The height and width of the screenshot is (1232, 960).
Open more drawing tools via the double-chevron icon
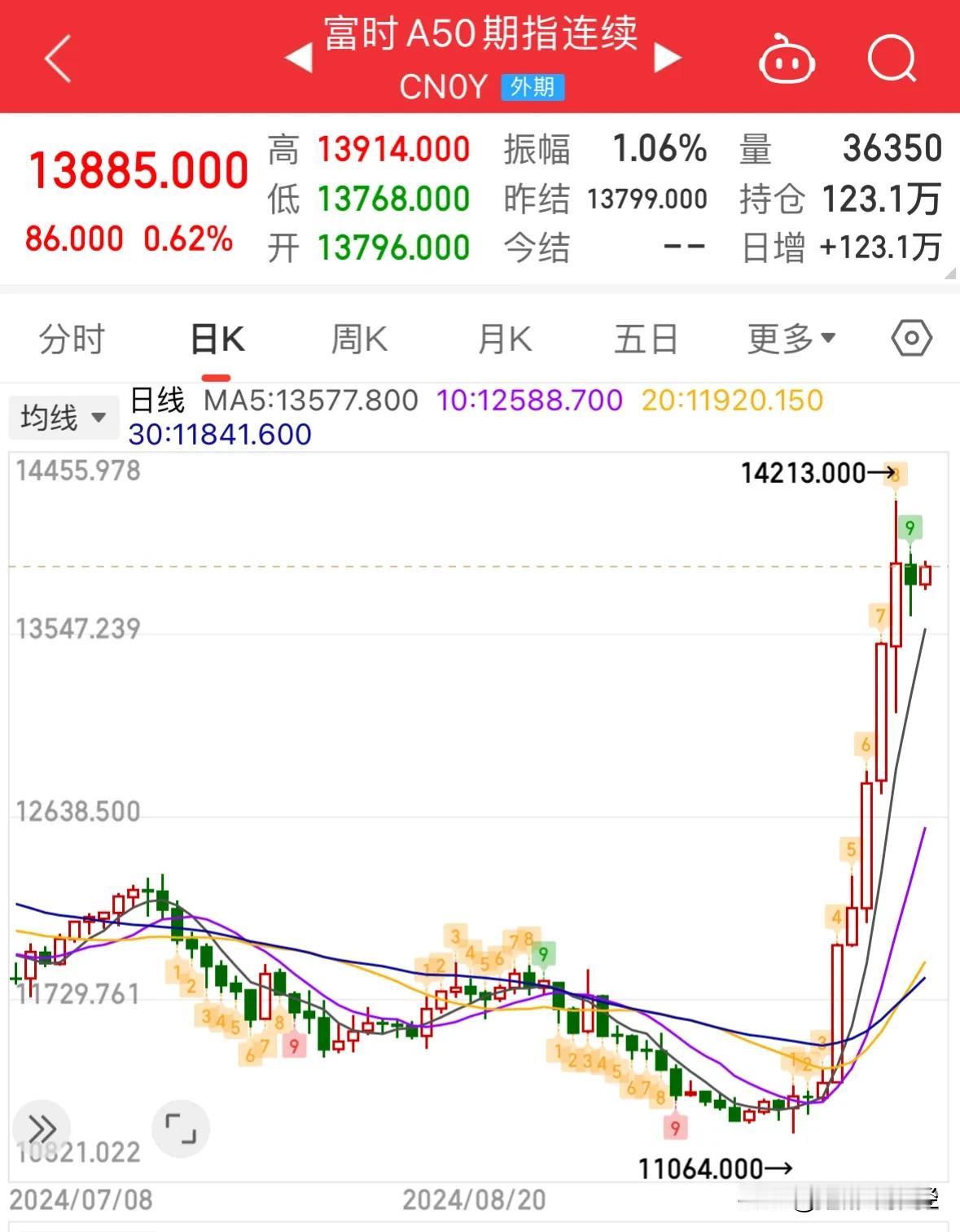click(42, 1129)
